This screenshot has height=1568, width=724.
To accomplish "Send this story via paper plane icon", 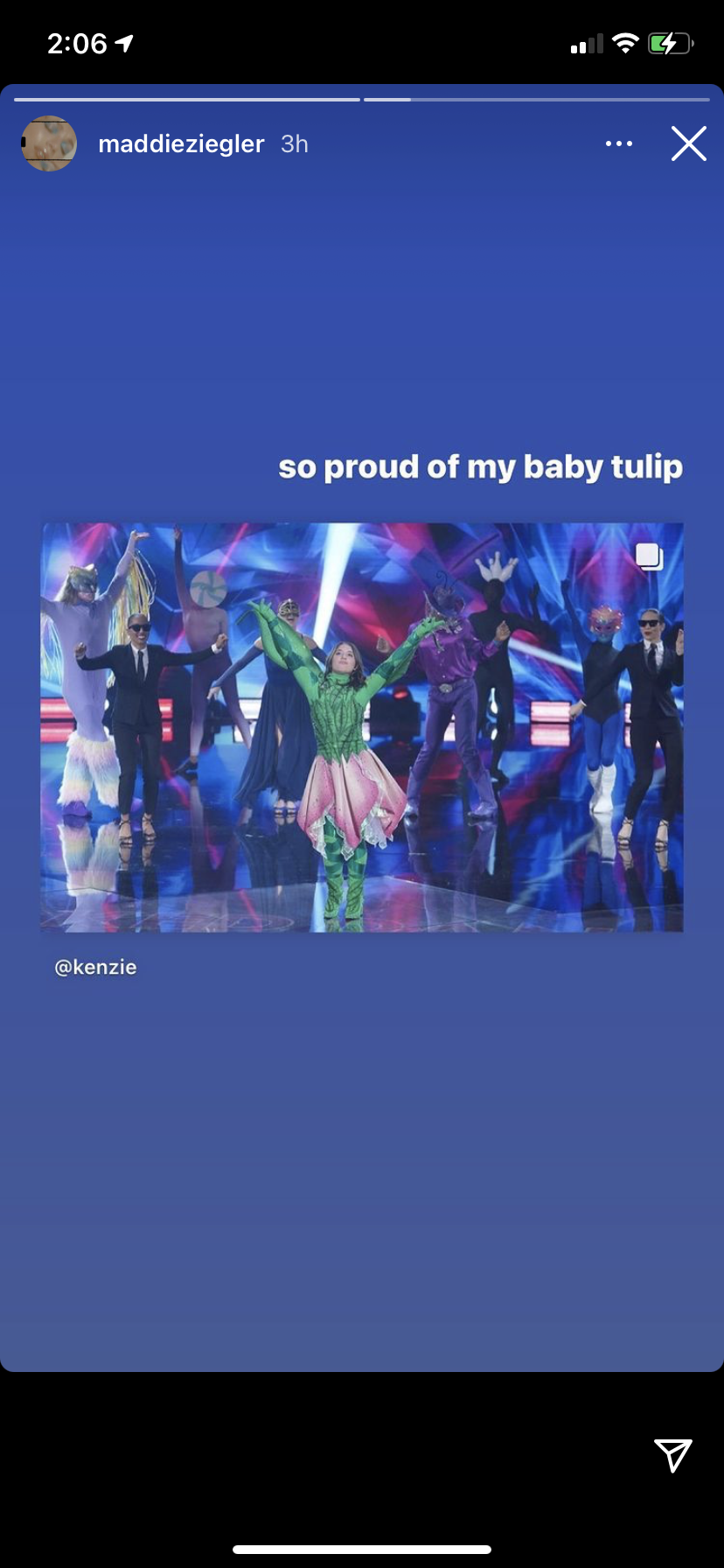I will [x=672, y=1454].
